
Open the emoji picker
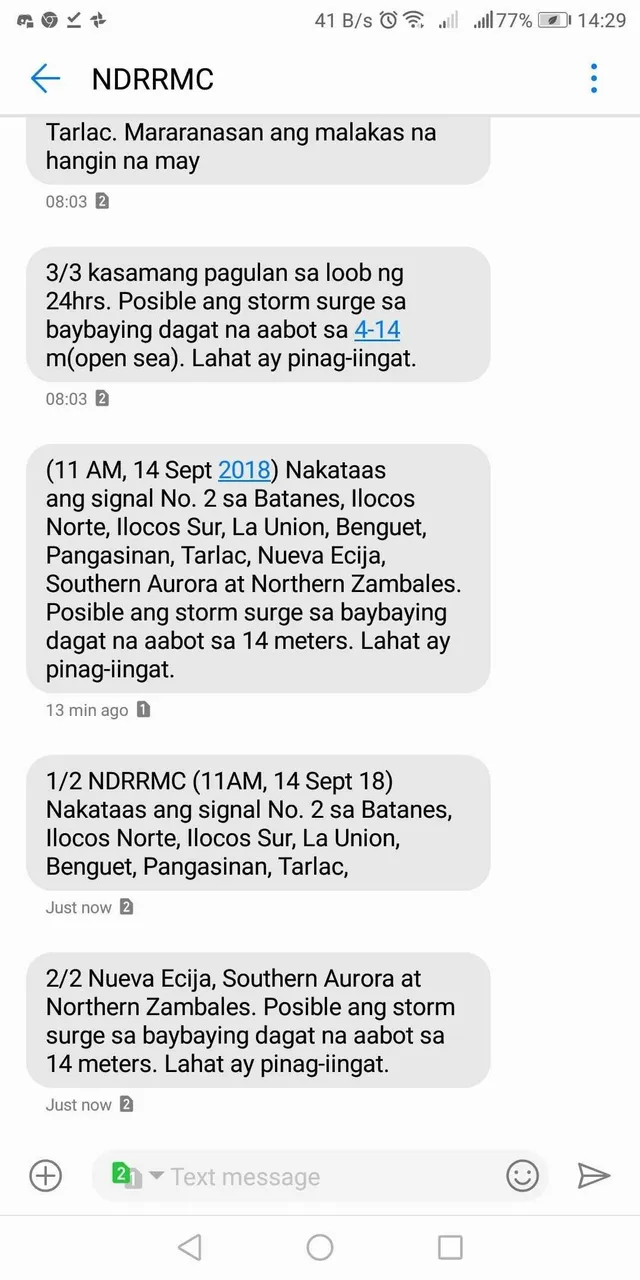point(522,1175)
